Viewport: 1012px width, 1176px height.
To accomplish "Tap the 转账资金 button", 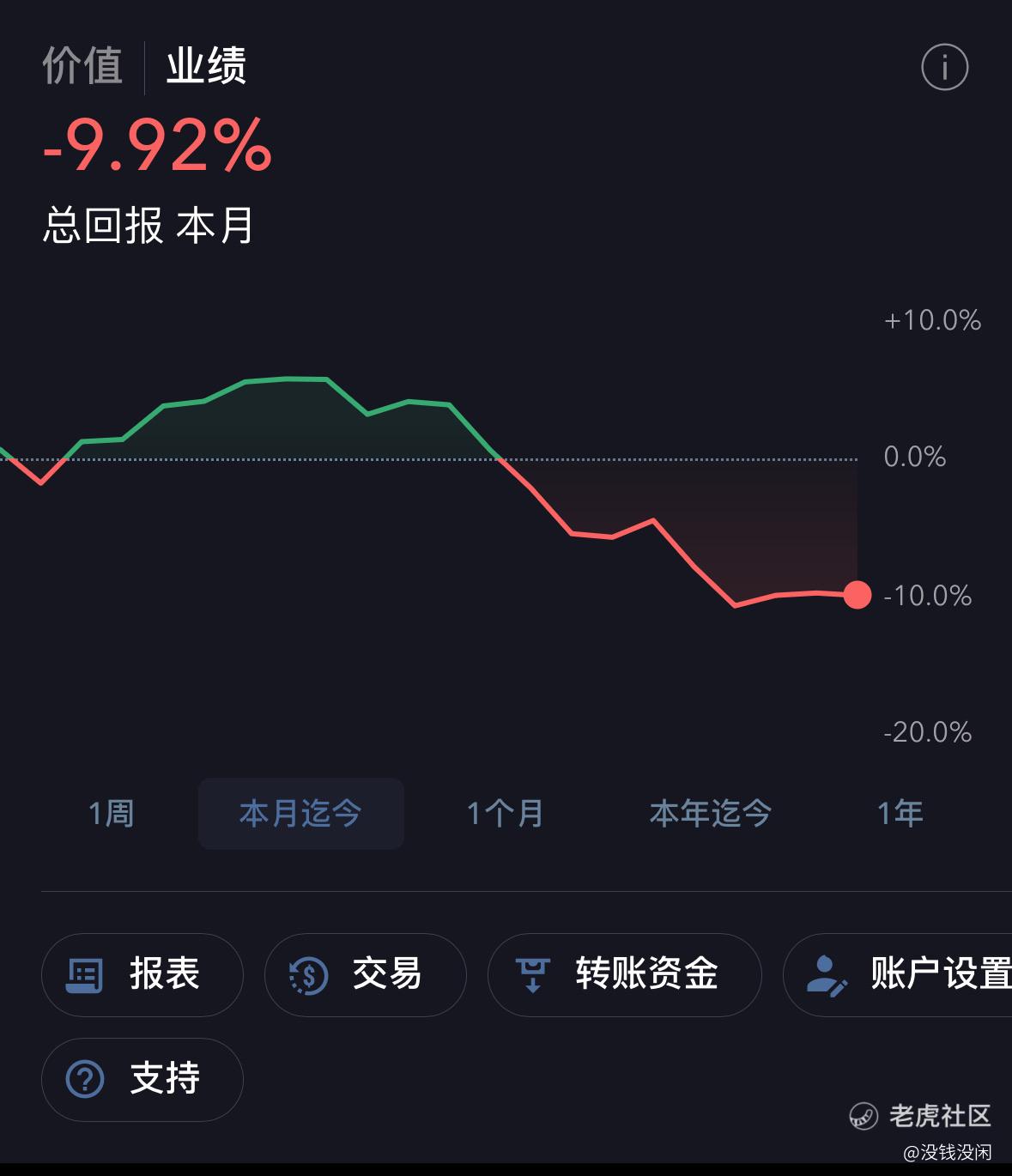I will coord(625,975).
